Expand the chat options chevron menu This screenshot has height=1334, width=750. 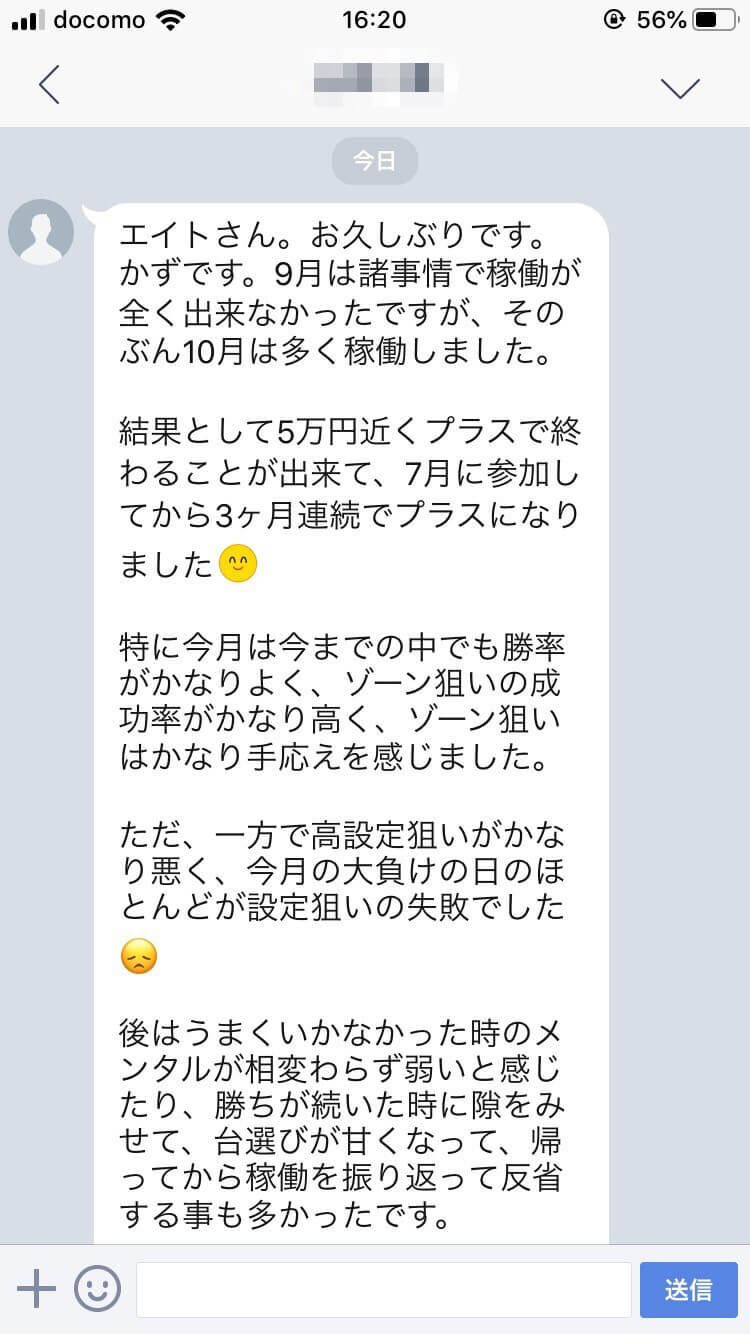[681, 87]
